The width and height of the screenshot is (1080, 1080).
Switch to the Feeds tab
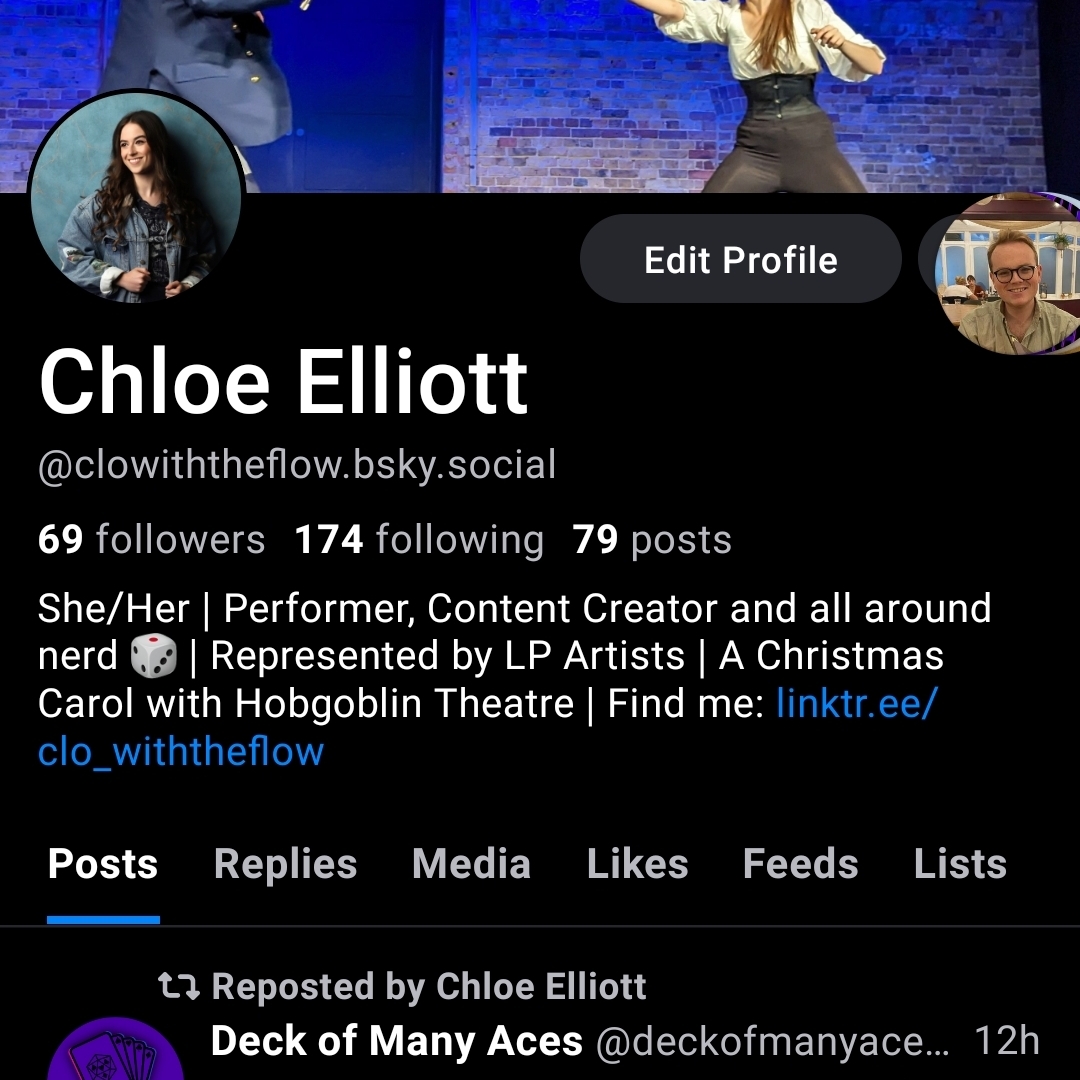(x=800, y=865)
